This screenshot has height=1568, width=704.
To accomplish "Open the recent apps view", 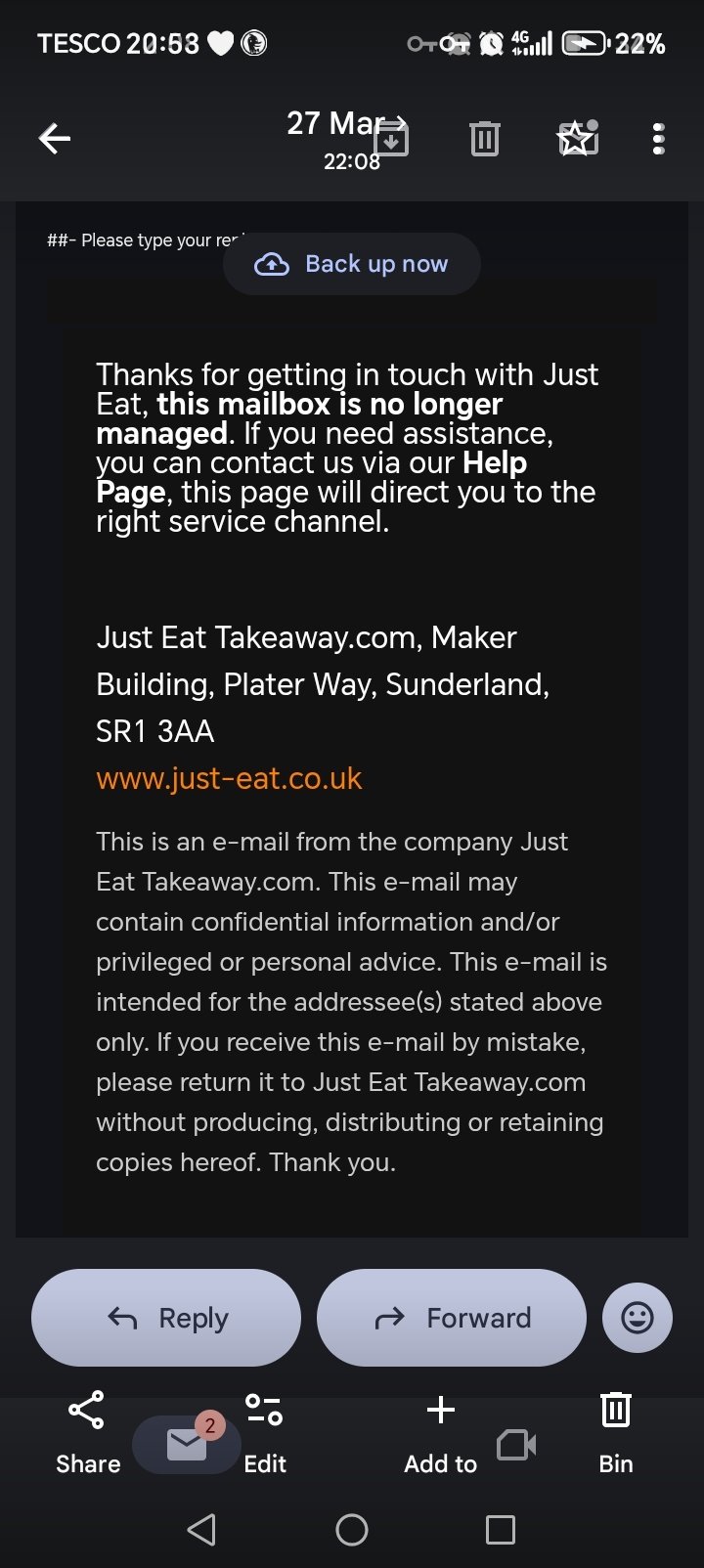I will [x=501, y=1530].
